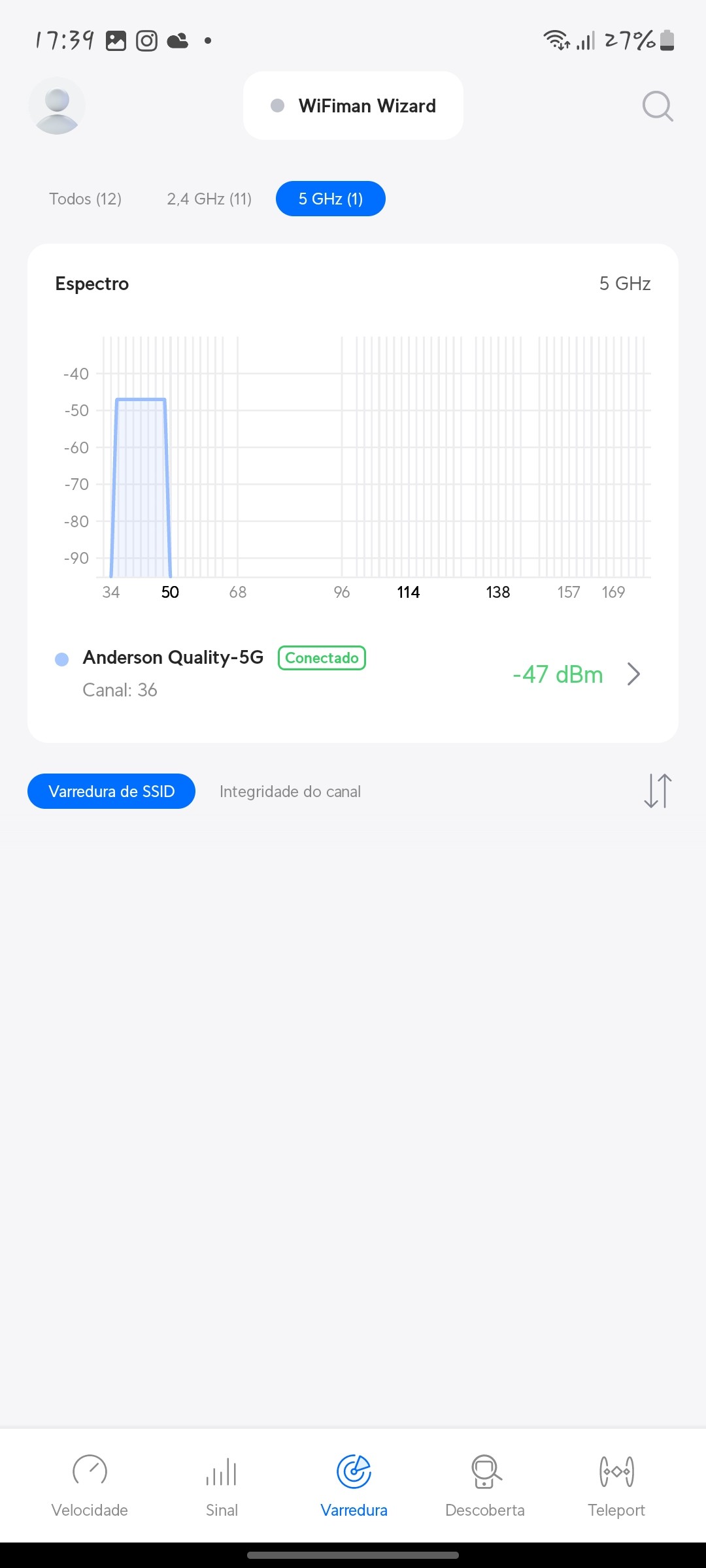Switch to Integridade do canal
Image resolution: width=706 pixels, height=1568 pixels.
tap(290, 791)
